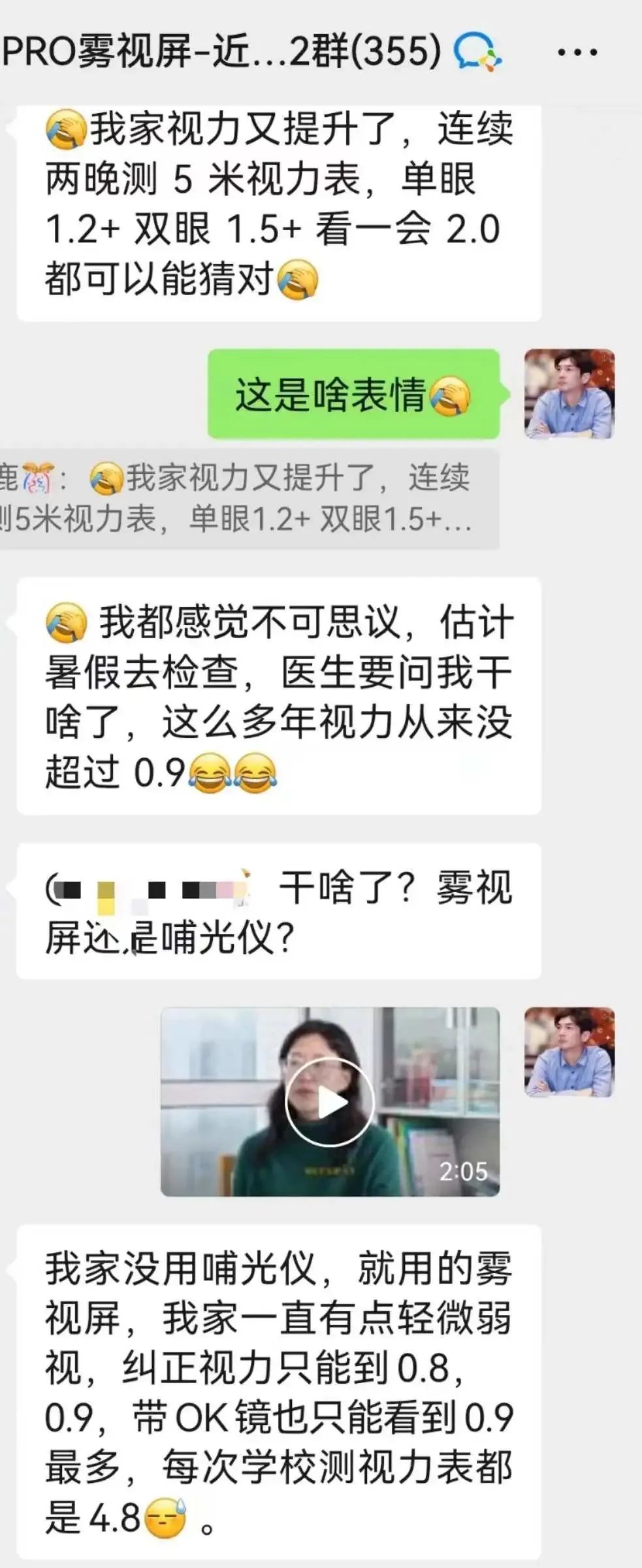The width and height of the screenshot is (642, 1568).
Task: Select the green sent message bubble
Action: tap(356, 392)
